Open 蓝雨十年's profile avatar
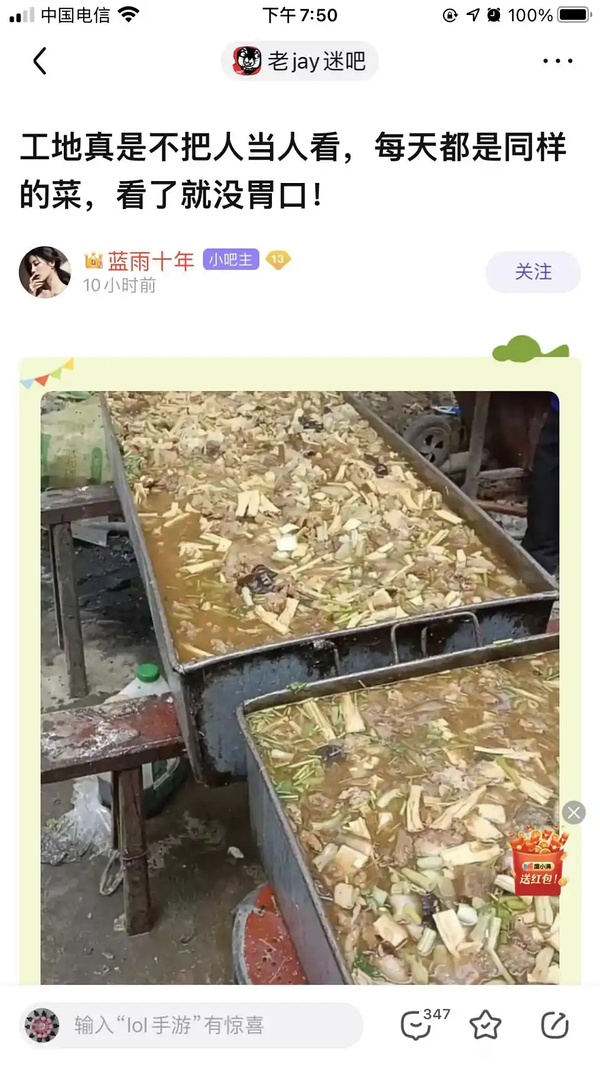This screenshot has width=600, height=1066. click(45, 272)
